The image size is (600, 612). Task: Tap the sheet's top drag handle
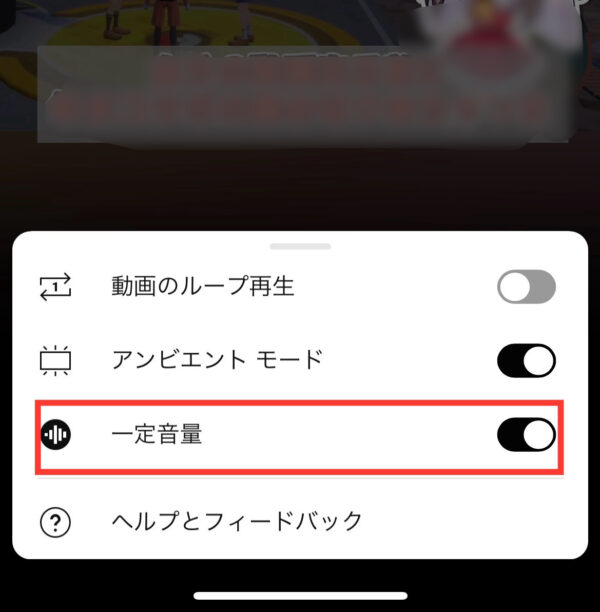click(300, 245)
